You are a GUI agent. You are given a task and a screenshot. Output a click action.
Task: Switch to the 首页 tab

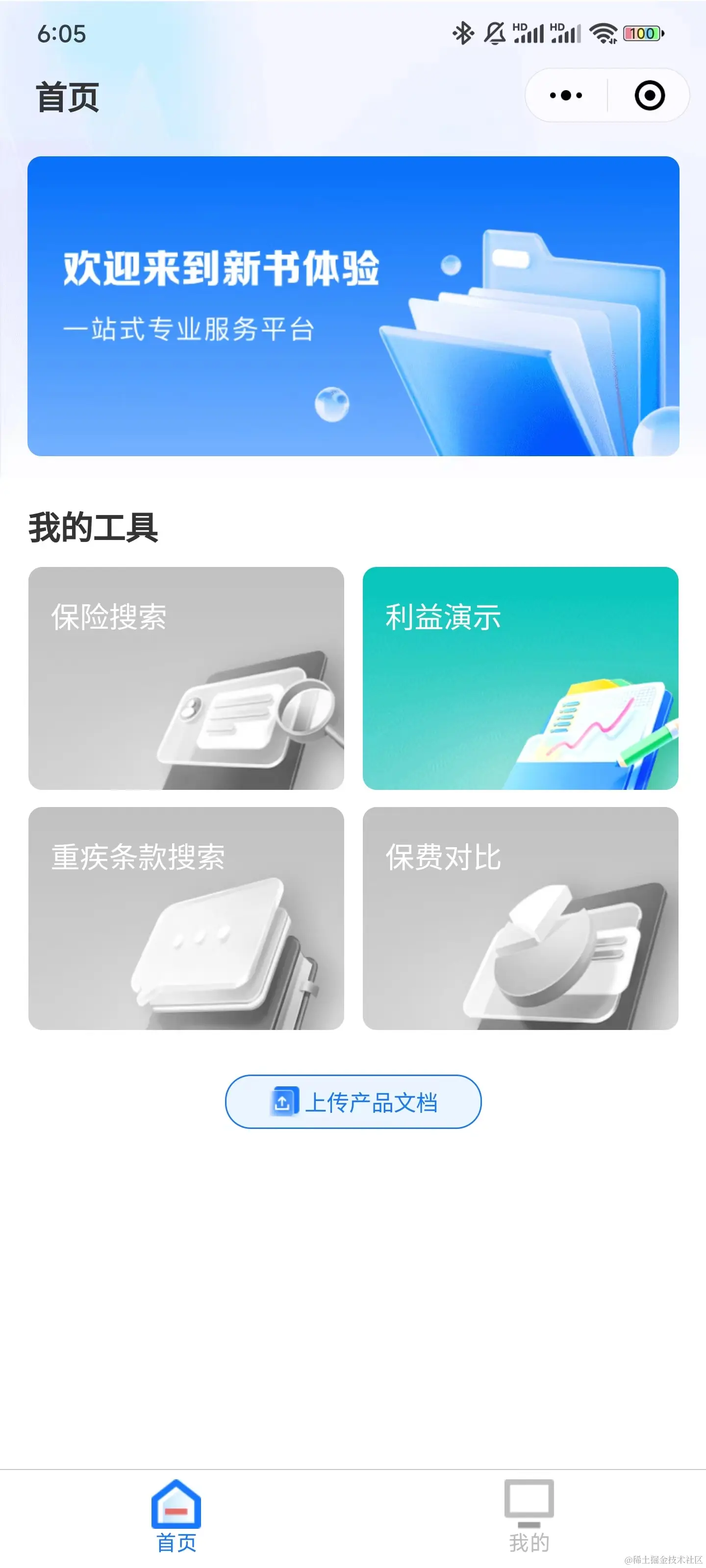click(x=176, y=1515)
